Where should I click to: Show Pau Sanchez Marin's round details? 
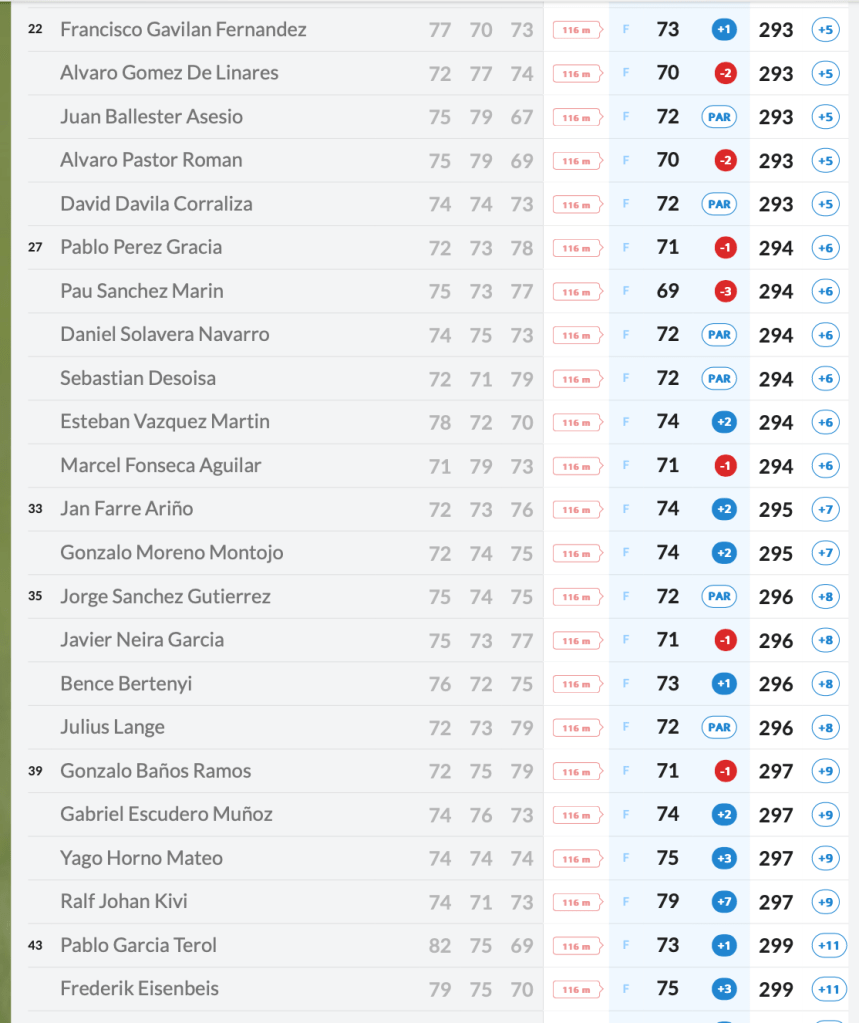(142, 291)
